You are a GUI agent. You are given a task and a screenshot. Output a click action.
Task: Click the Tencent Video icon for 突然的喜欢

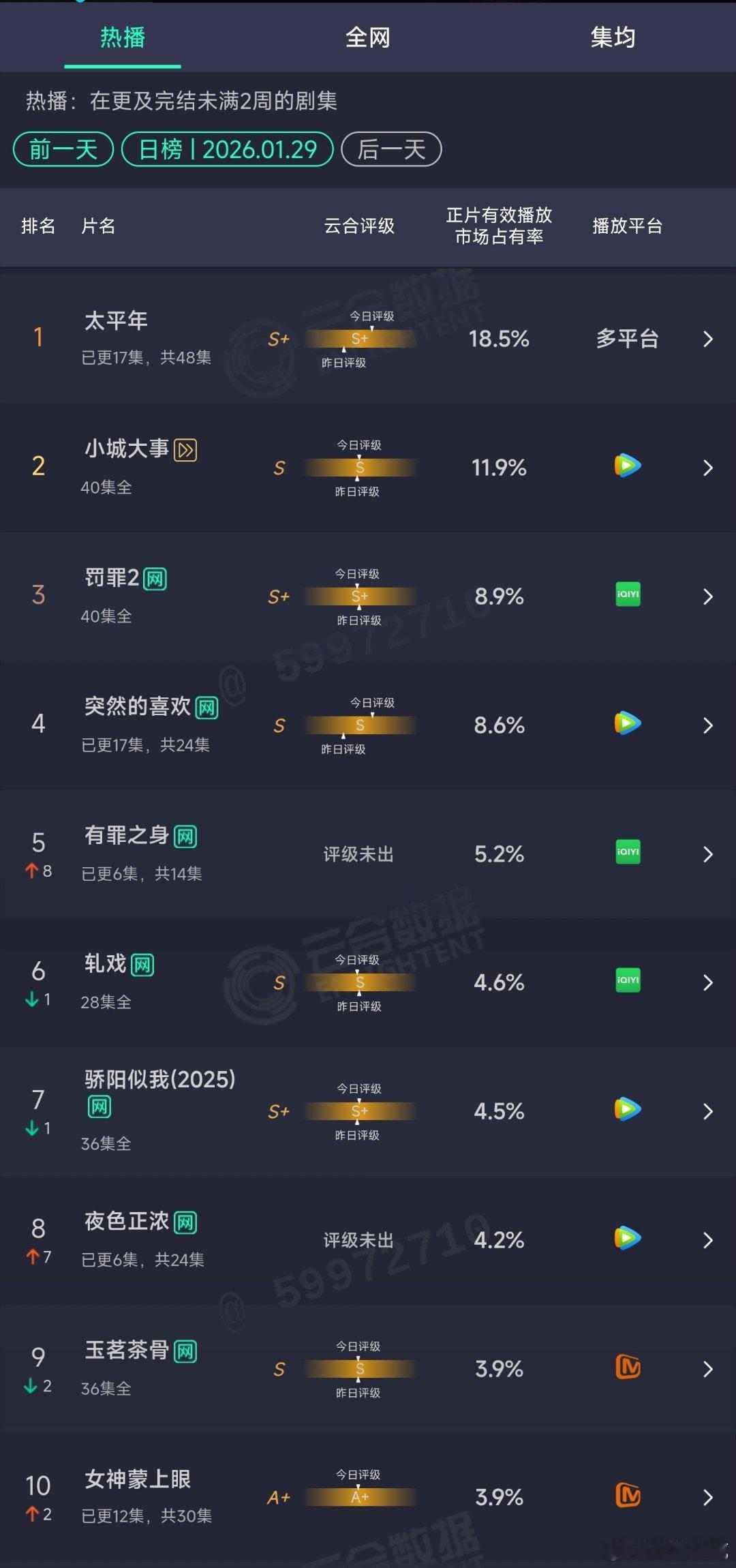(x=627, y=724)
